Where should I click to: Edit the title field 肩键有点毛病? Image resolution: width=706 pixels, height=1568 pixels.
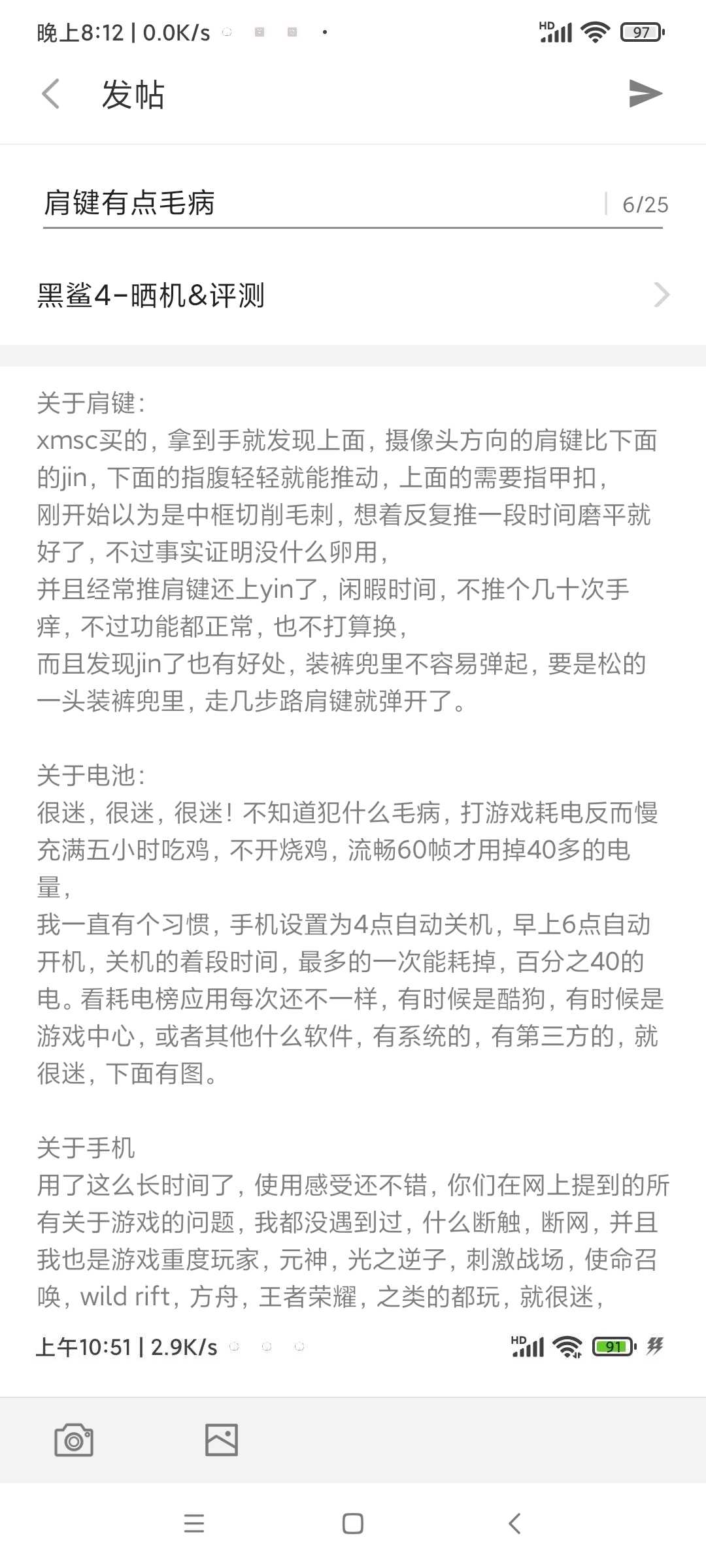point(323,203)
